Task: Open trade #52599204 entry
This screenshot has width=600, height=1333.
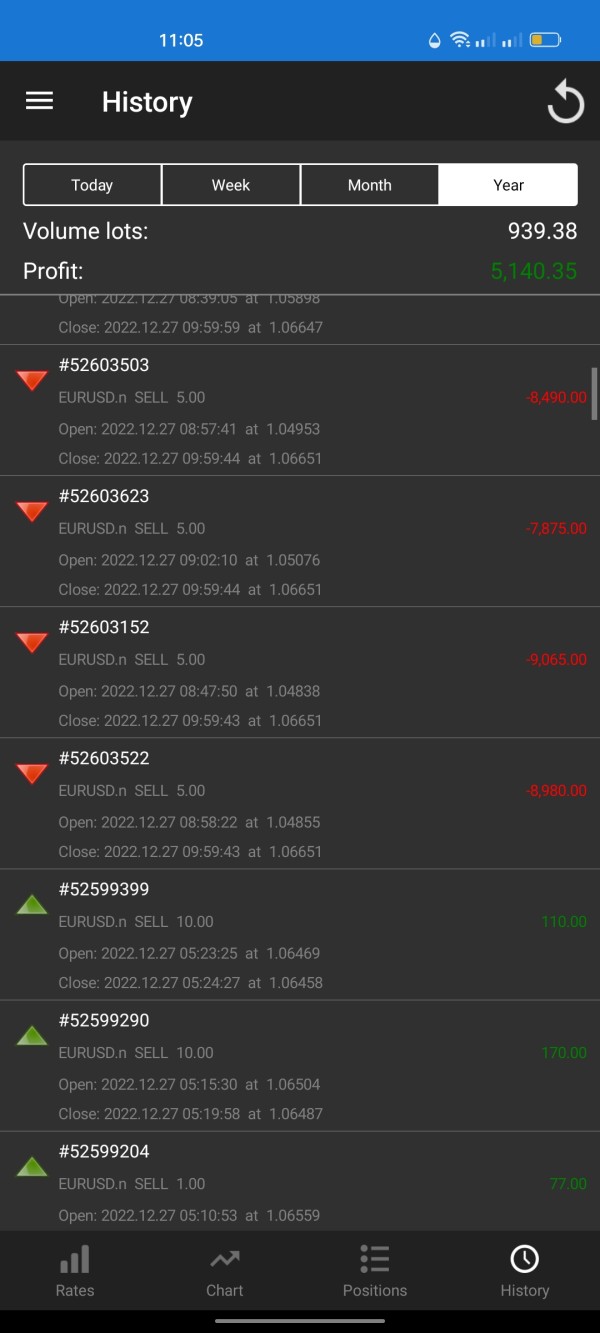Action: [300, 1182]
